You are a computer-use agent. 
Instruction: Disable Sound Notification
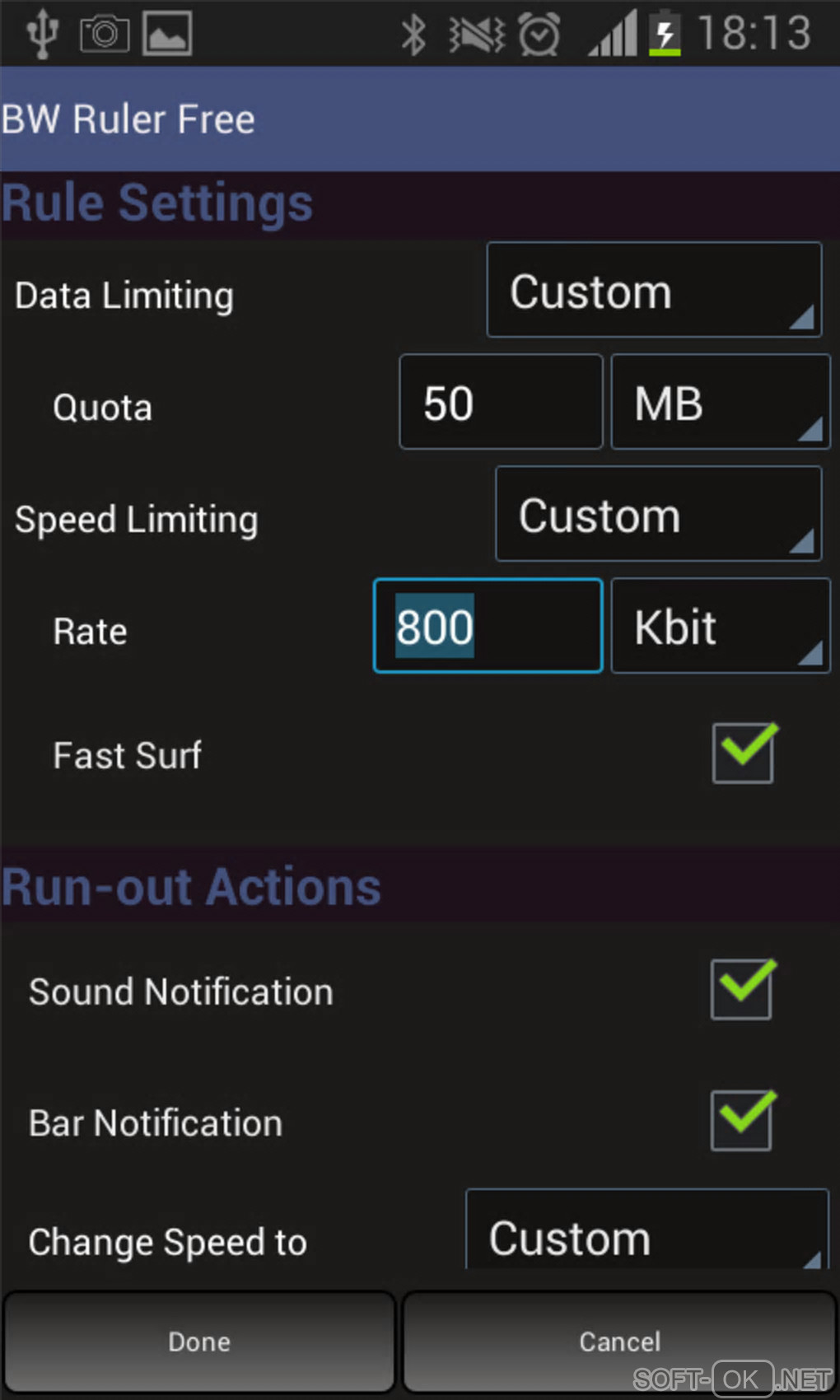[741, 989]
